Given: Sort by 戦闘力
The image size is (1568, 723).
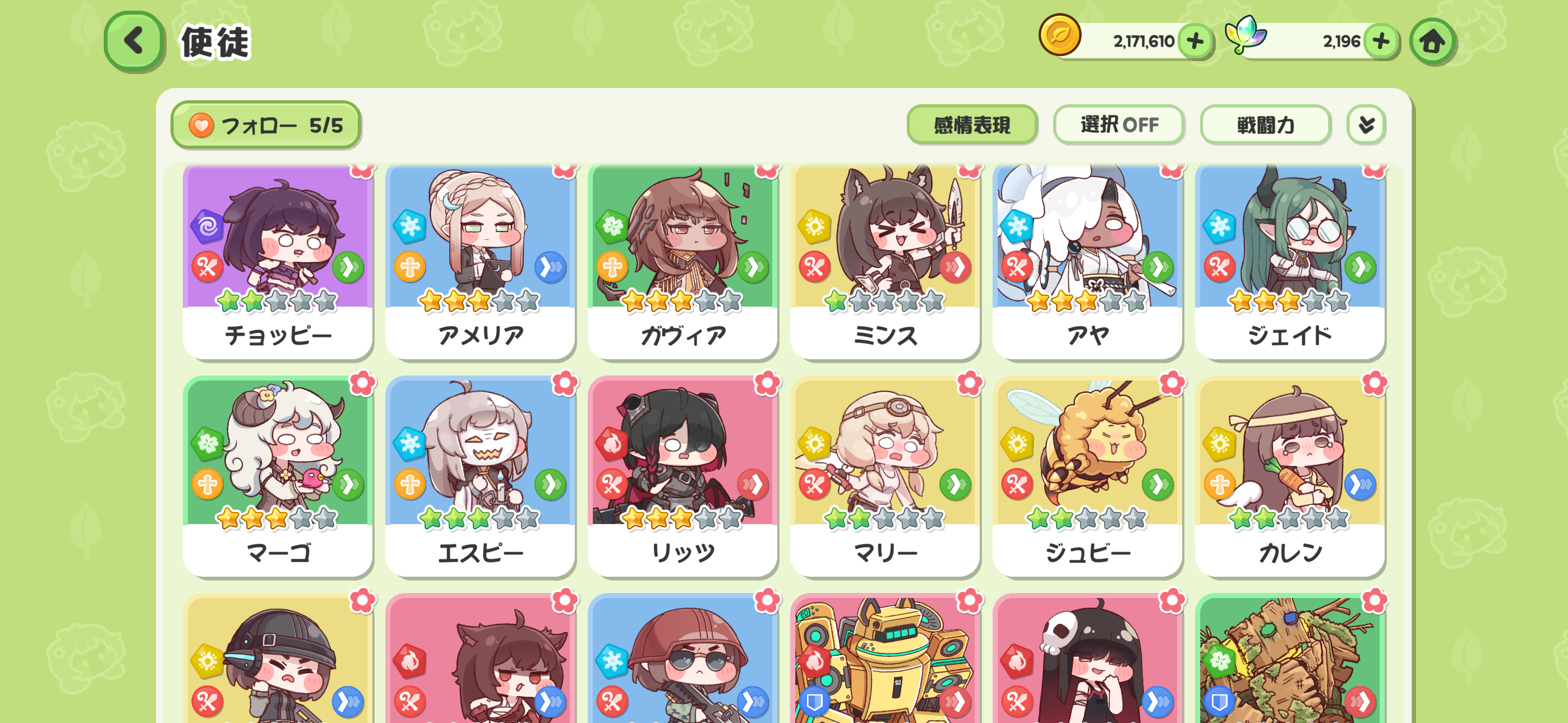Looking at the screenshot, I should (x=1266, y=126).
